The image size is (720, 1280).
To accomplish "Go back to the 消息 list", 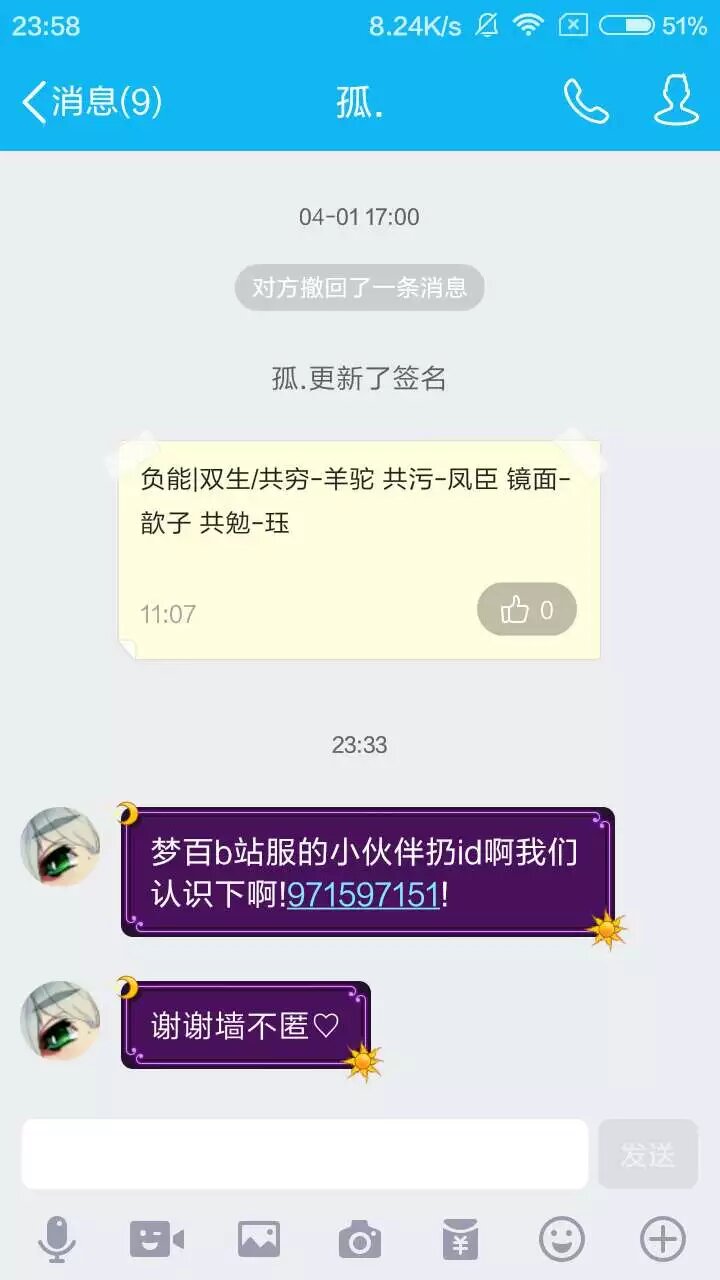I will [90, 102].
